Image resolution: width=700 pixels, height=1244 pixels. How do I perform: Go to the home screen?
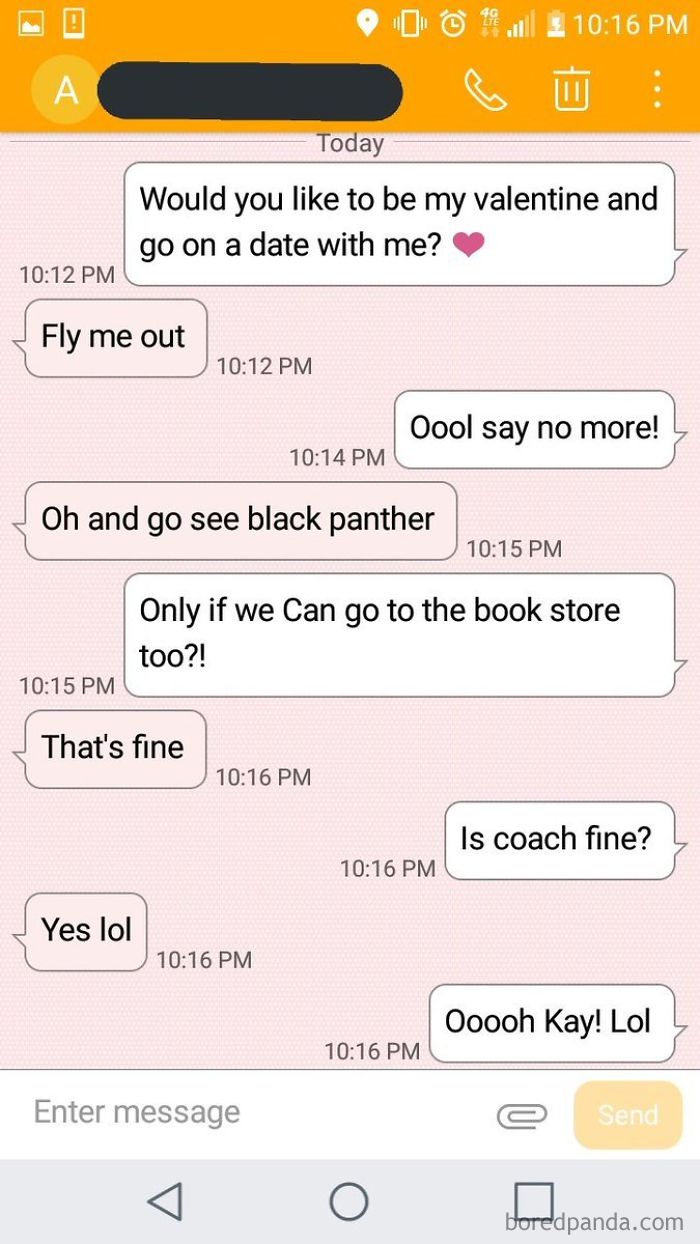tap(349, 1201)
